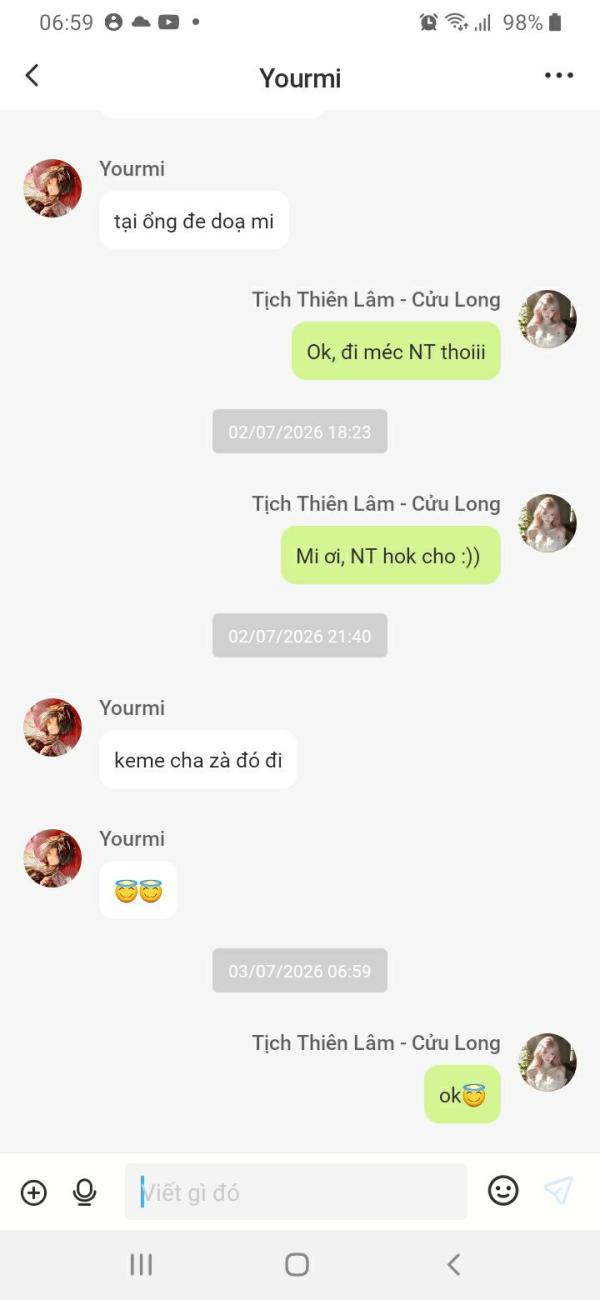This screenshot has height=1300, width=600.
Task: Tap the plus attachment icon
Action: [x=34, y=1192]
